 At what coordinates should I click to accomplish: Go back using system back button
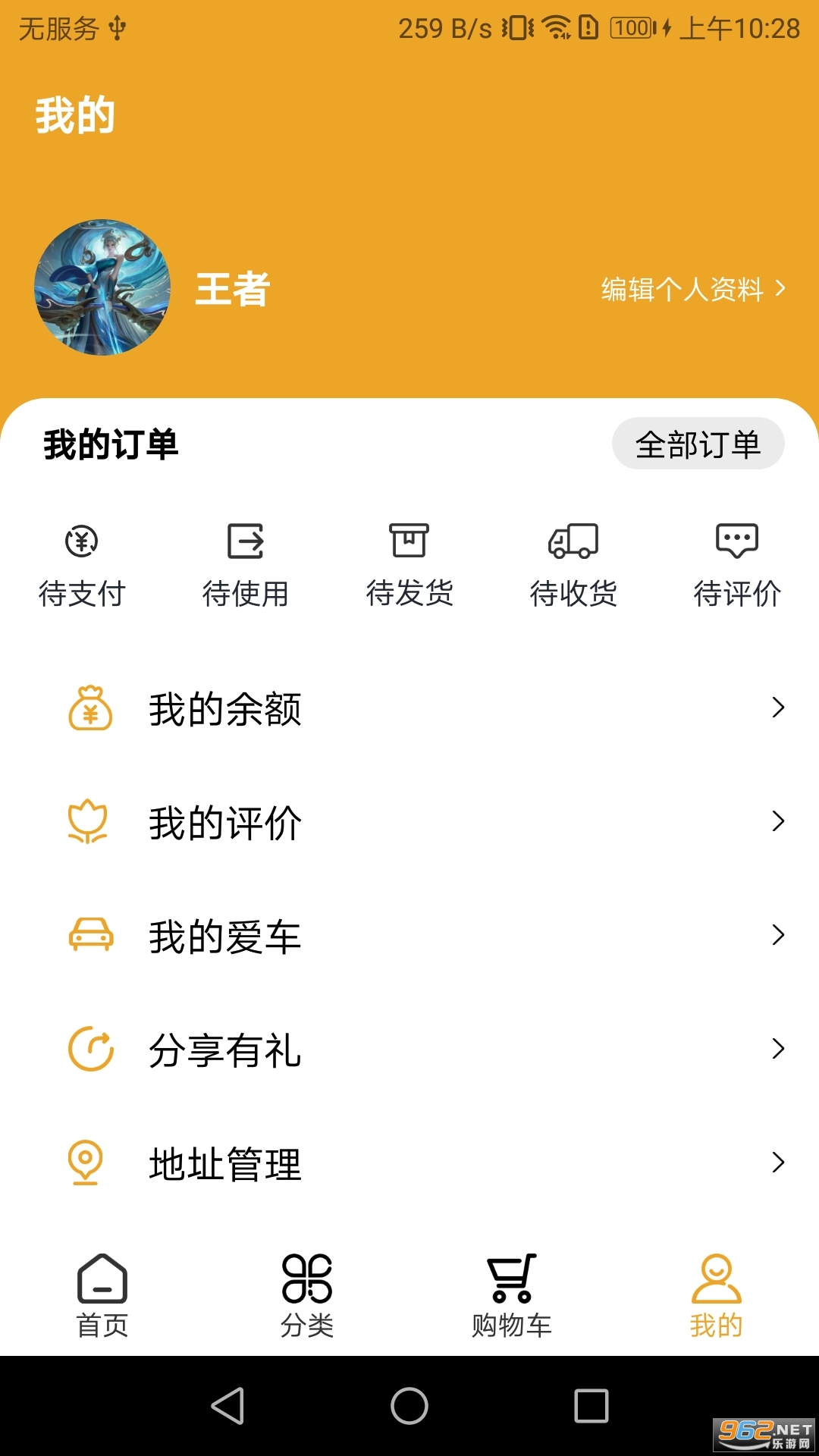227,1406
